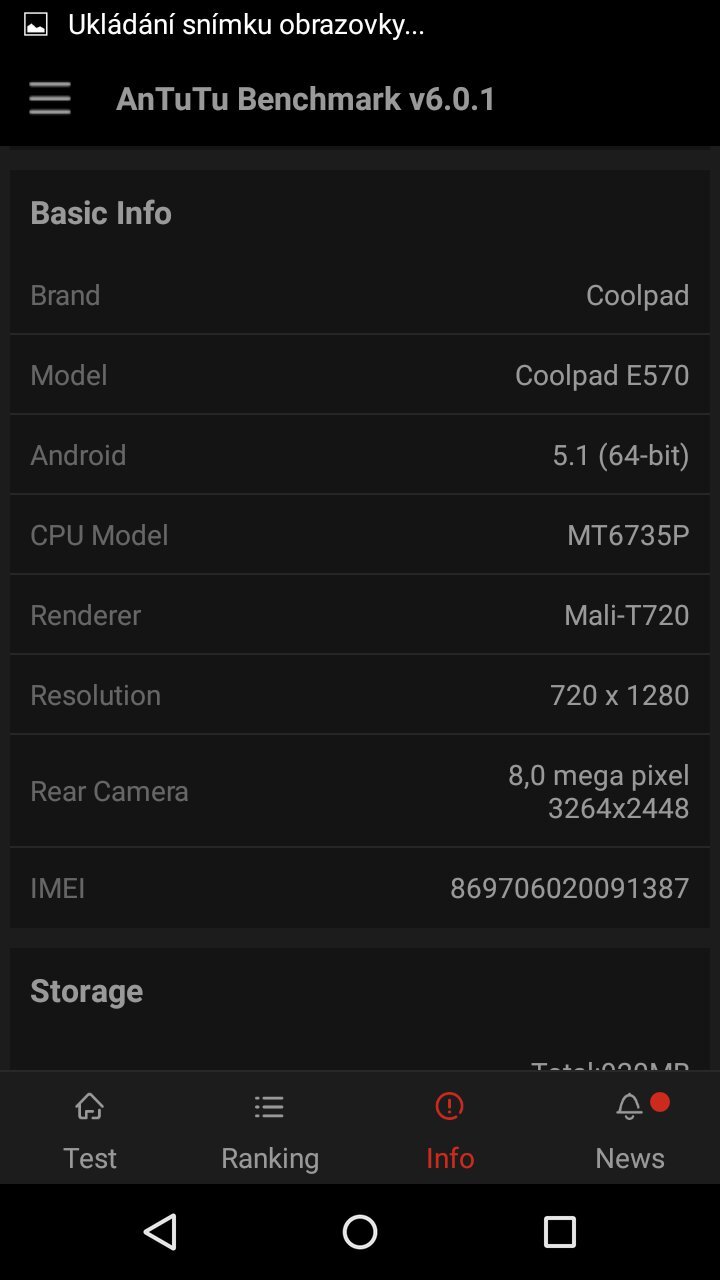Open the Test tab home icon
Screen dimensions: 720x1280
coord(89,1106)
